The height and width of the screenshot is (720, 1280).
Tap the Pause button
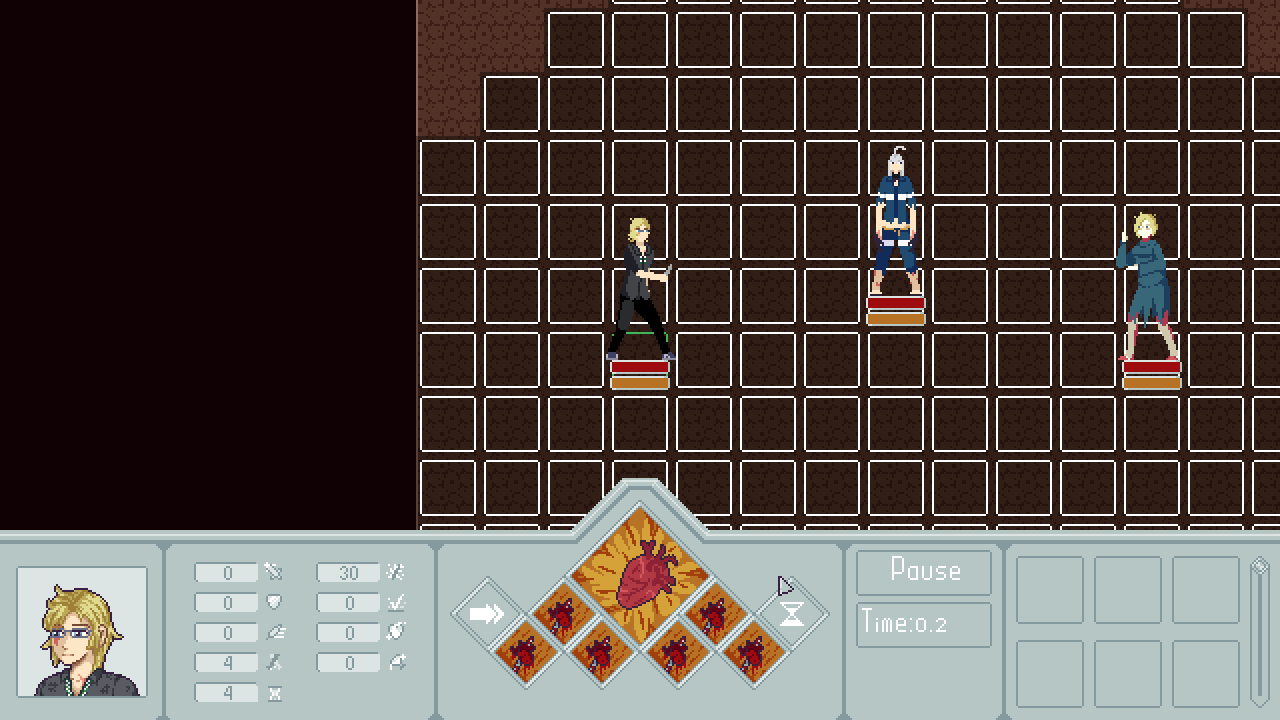coord(924,572)
